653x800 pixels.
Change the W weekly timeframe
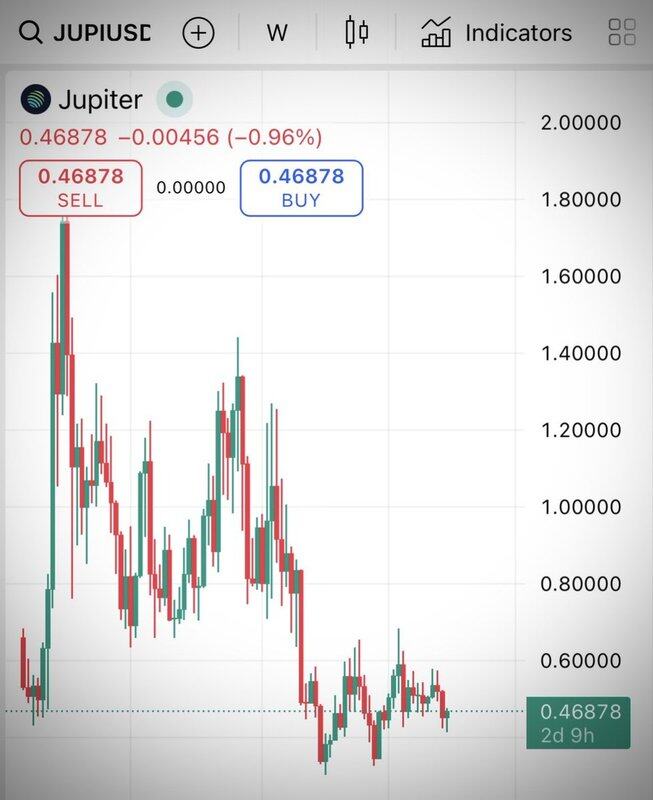pyautogui.click(x=277, y=33)
